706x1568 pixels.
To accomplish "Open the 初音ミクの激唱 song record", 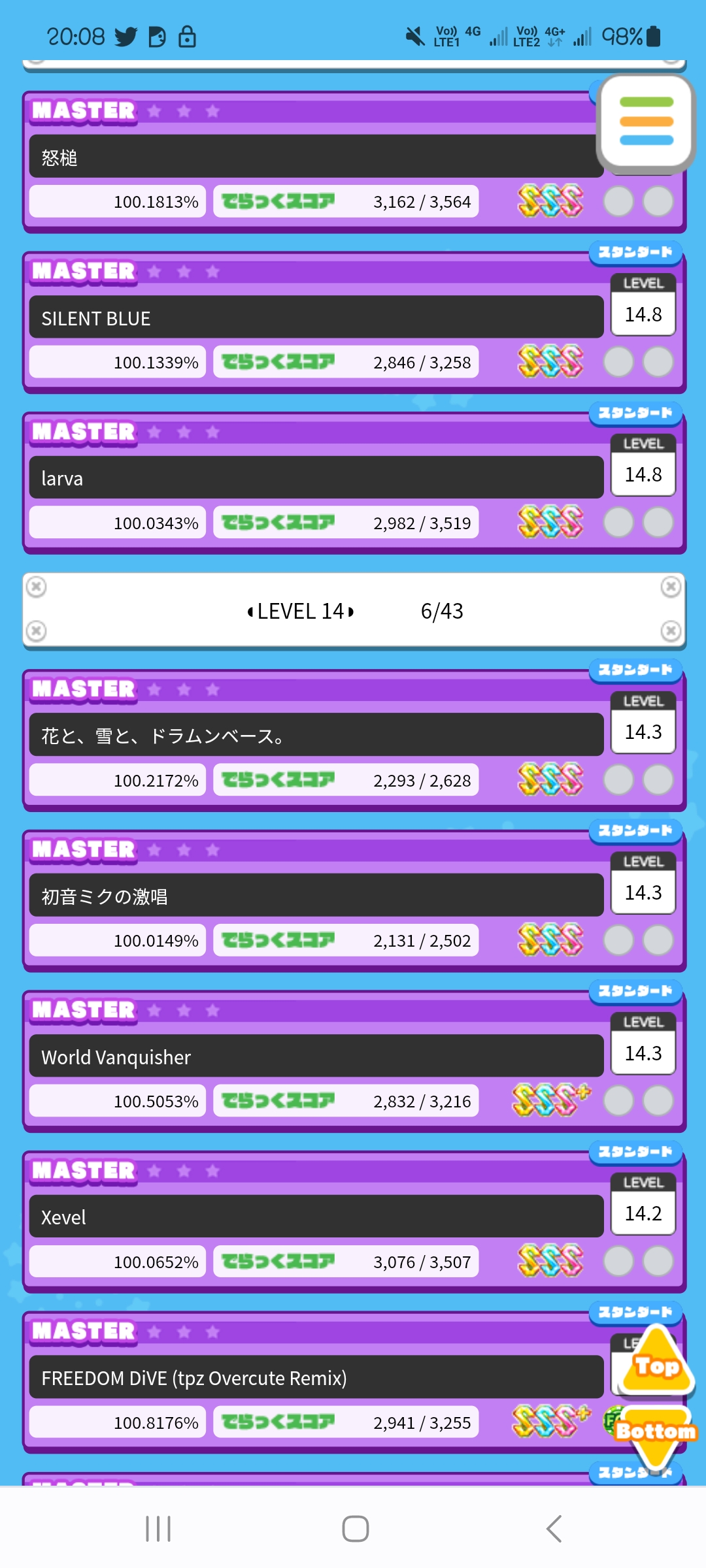I will coord(316,896).
